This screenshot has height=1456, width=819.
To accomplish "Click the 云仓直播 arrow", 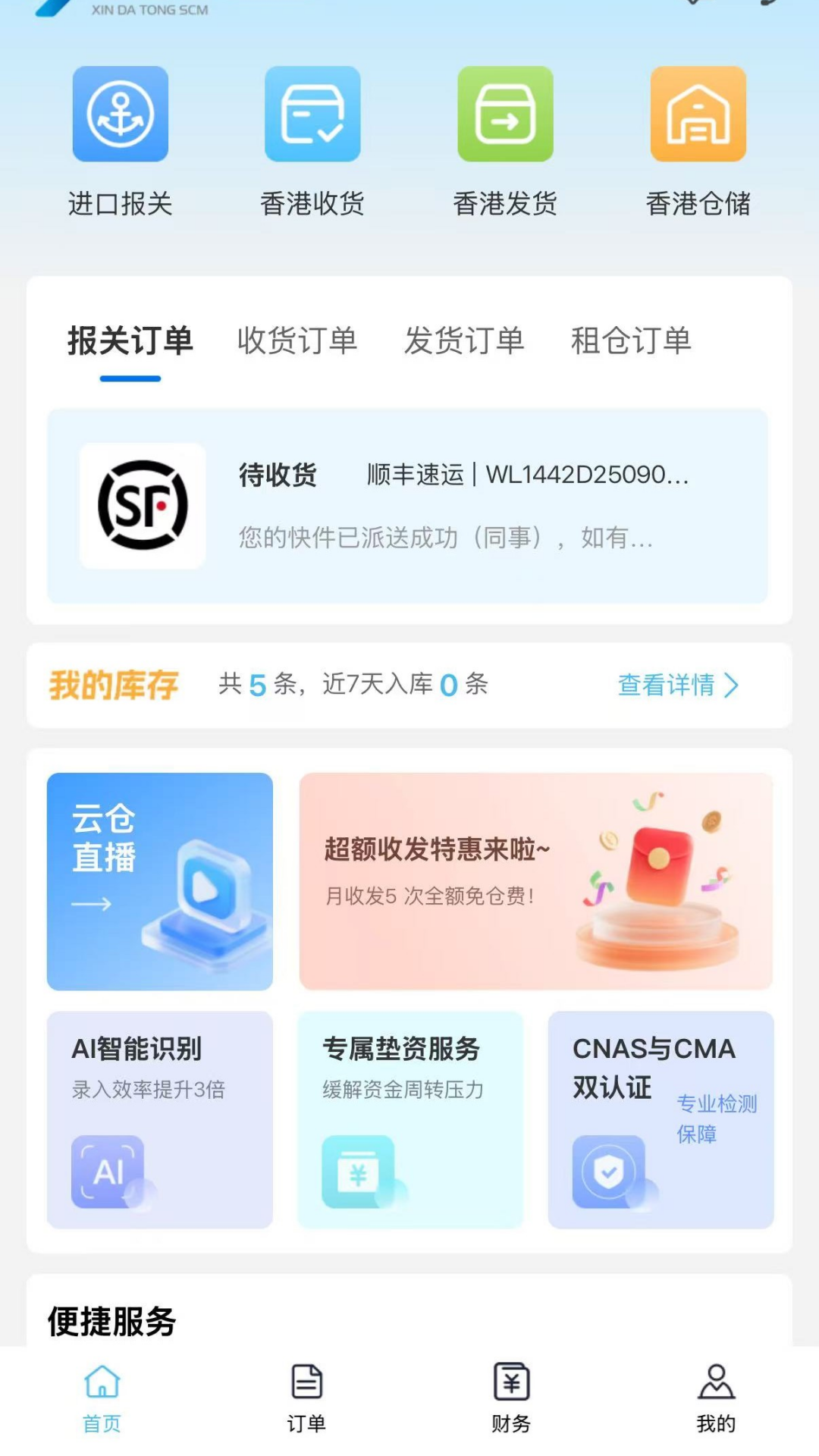I will coord(93,904).
